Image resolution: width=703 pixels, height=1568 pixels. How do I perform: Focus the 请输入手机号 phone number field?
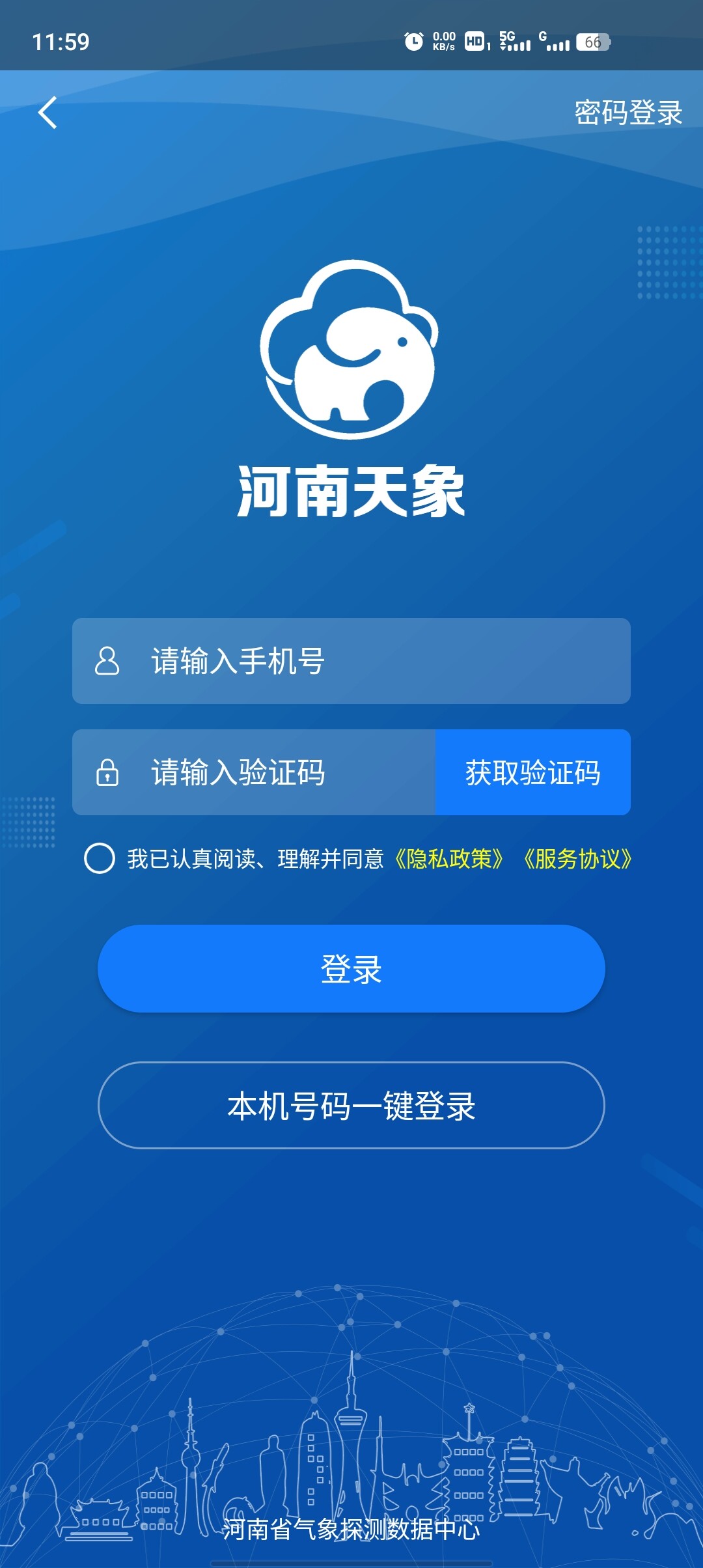click(378, 661)
